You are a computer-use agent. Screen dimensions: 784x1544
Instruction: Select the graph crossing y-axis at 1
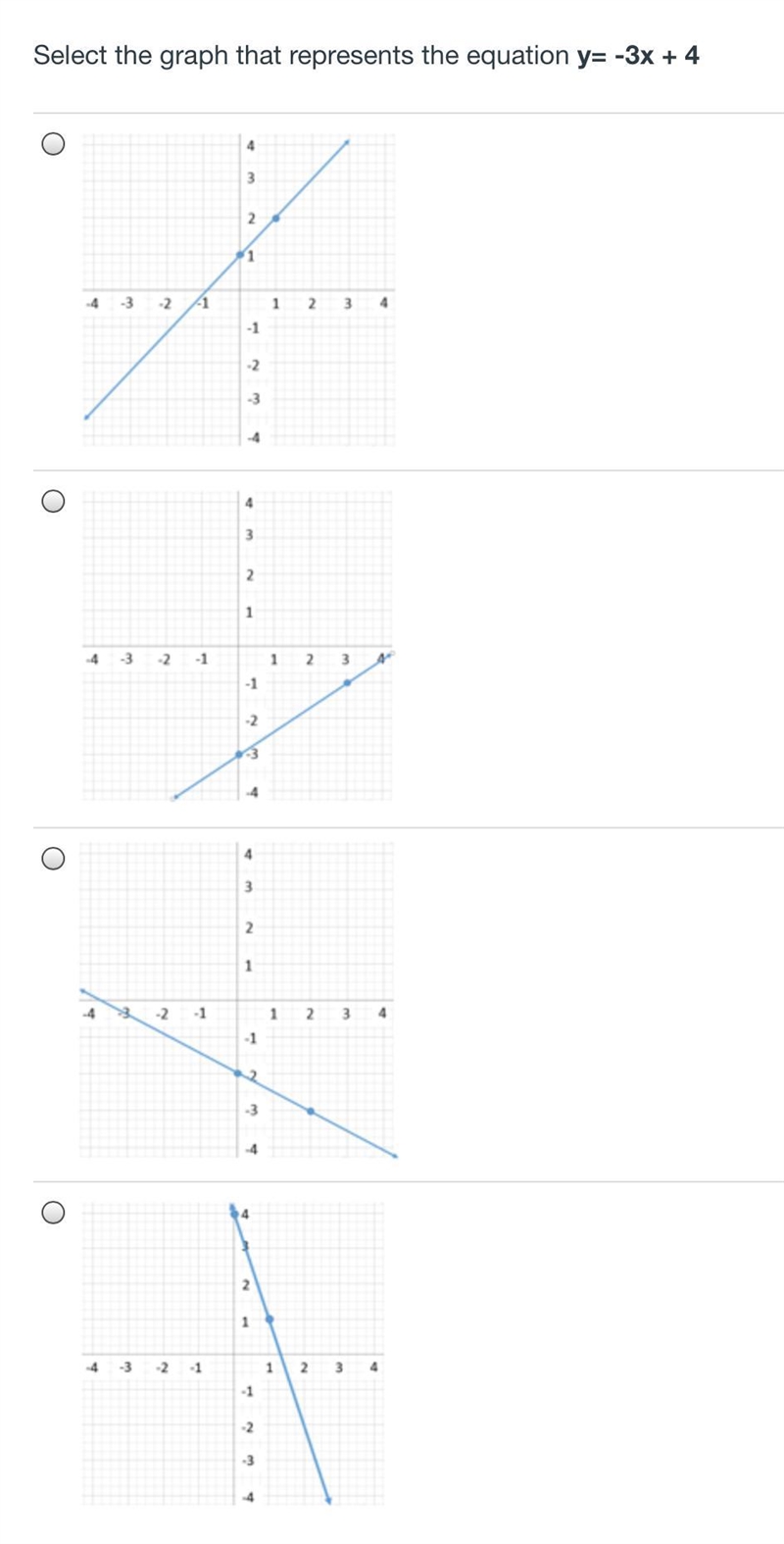[54, 144]
